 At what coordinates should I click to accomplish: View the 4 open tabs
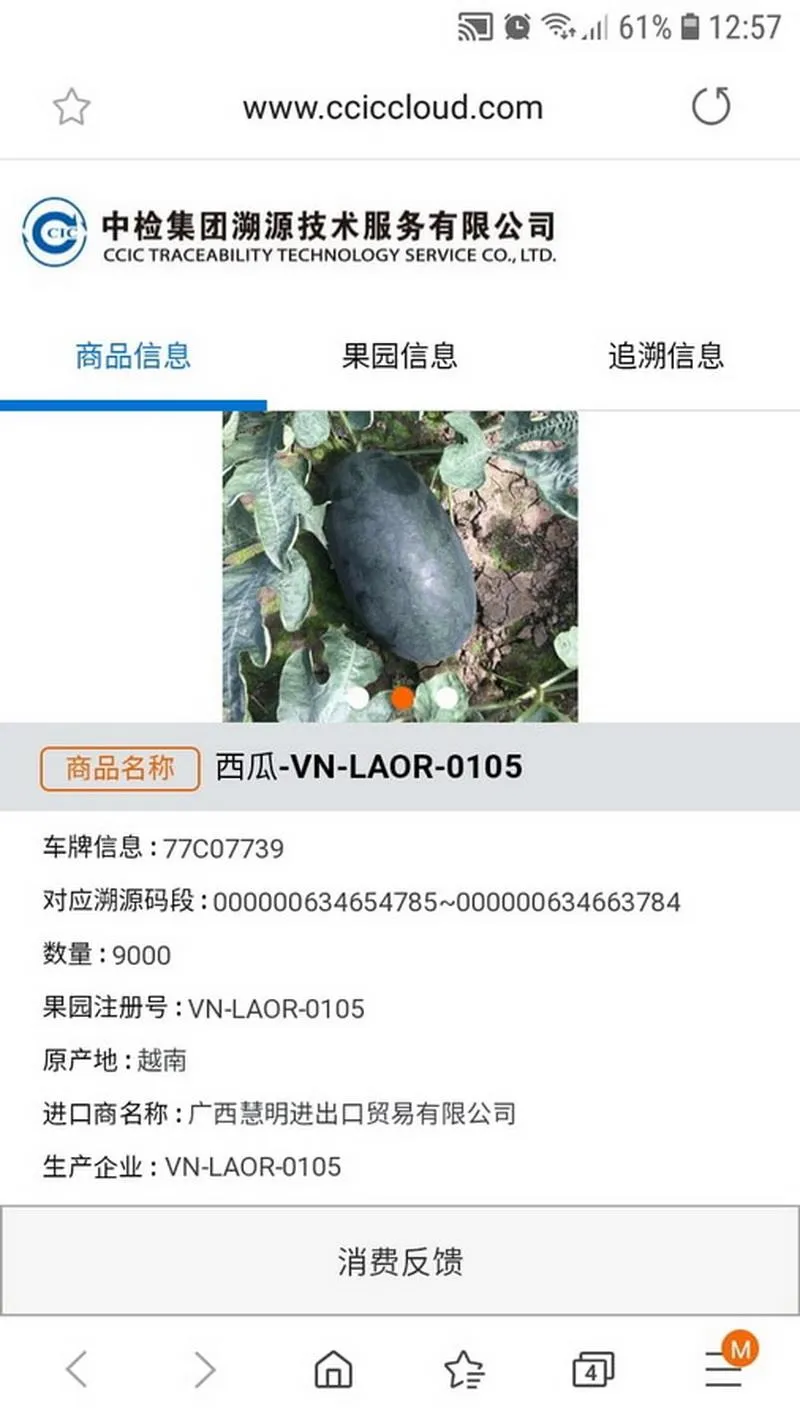point(592,1369)
